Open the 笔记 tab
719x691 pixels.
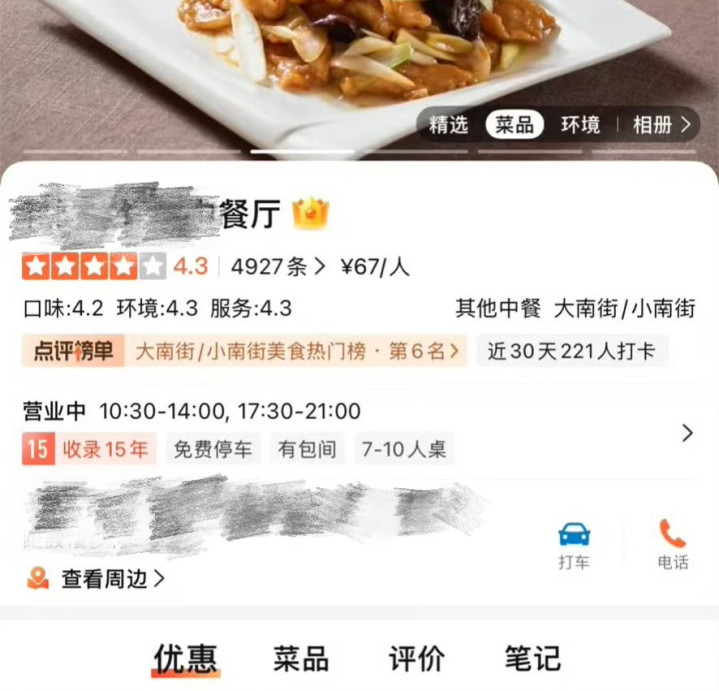point(533,658)
